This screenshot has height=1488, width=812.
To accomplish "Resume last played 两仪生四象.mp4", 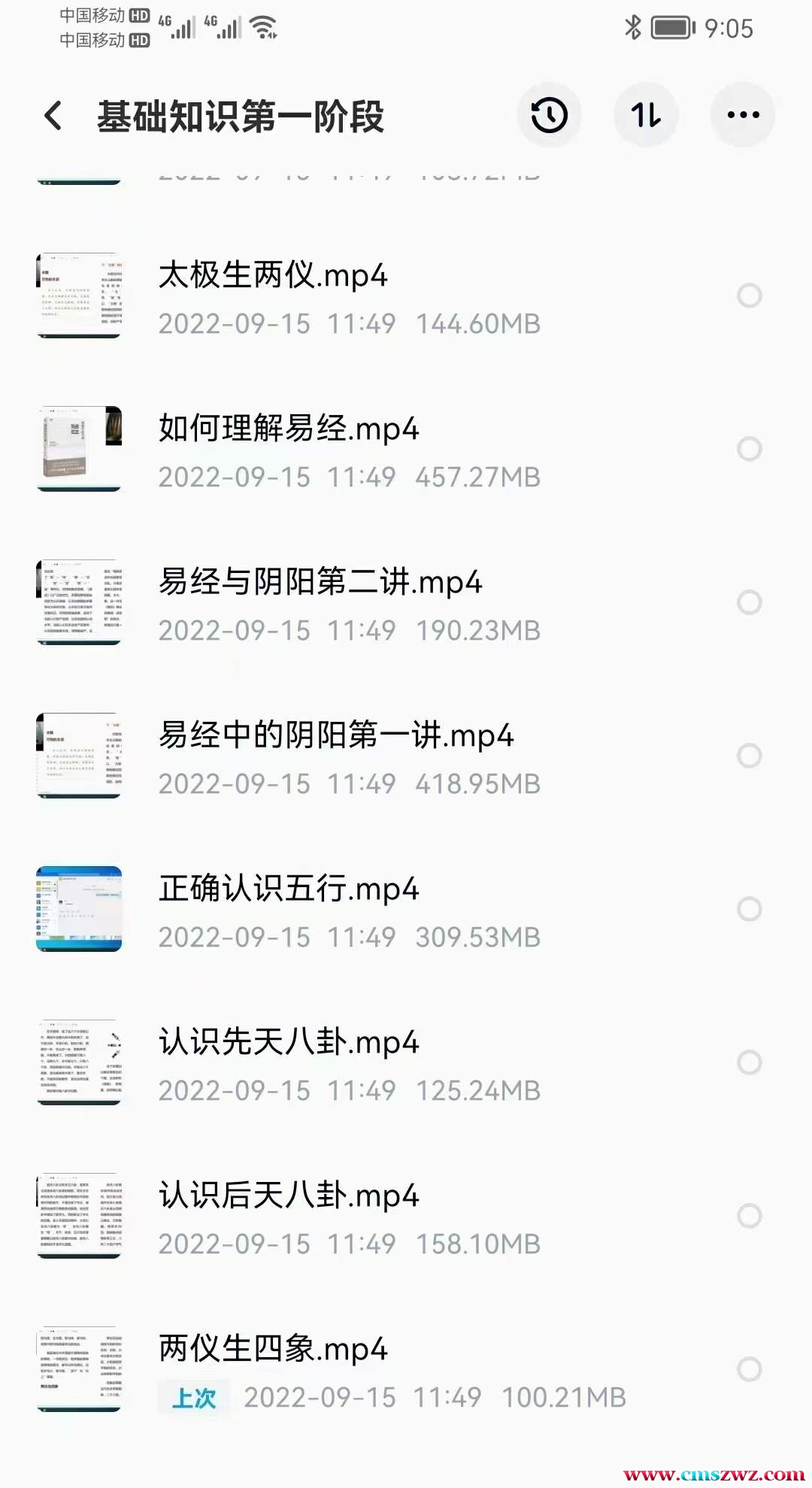I will tap(273, 1350).
